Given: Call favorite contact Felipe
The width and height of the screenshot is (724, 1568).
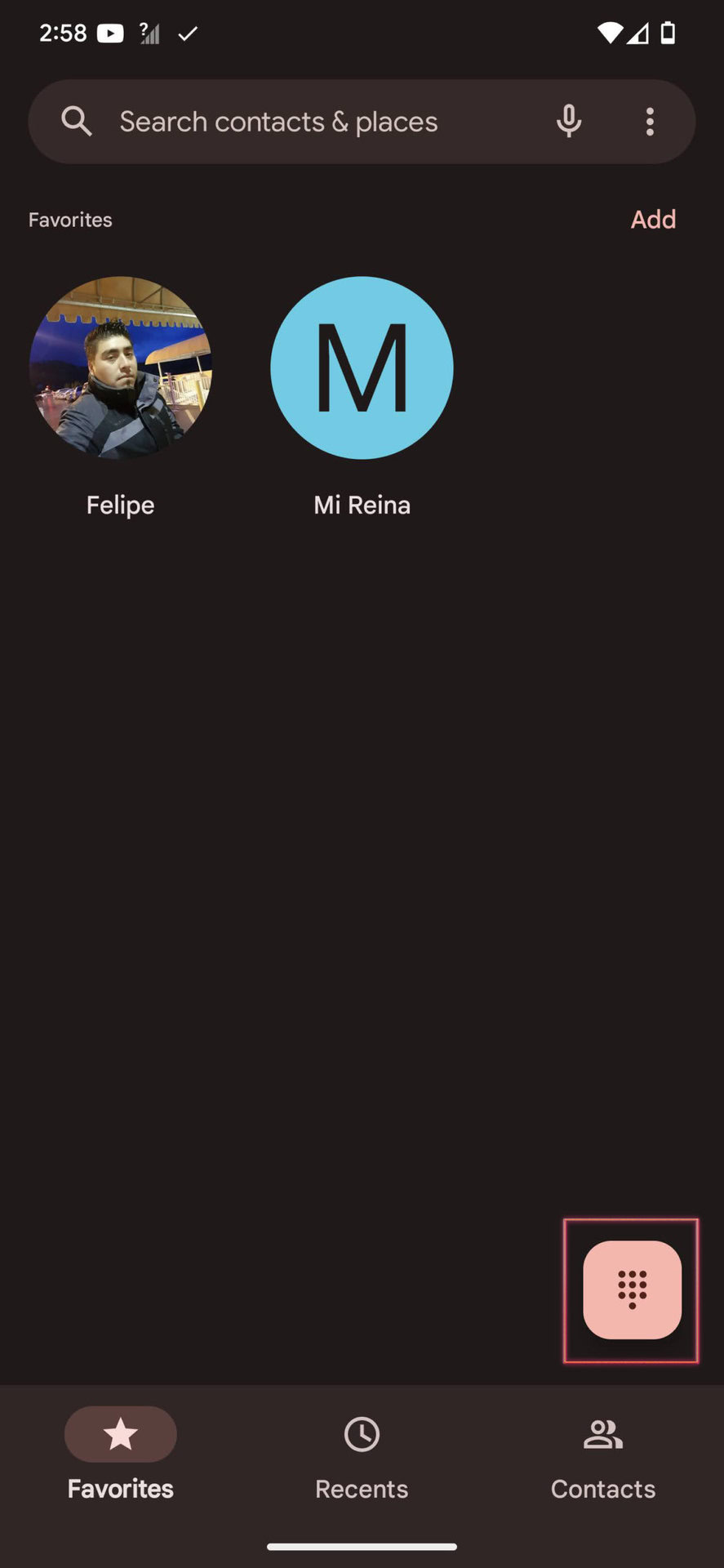Looking at the screenshot, I should [x=121, y=367].
